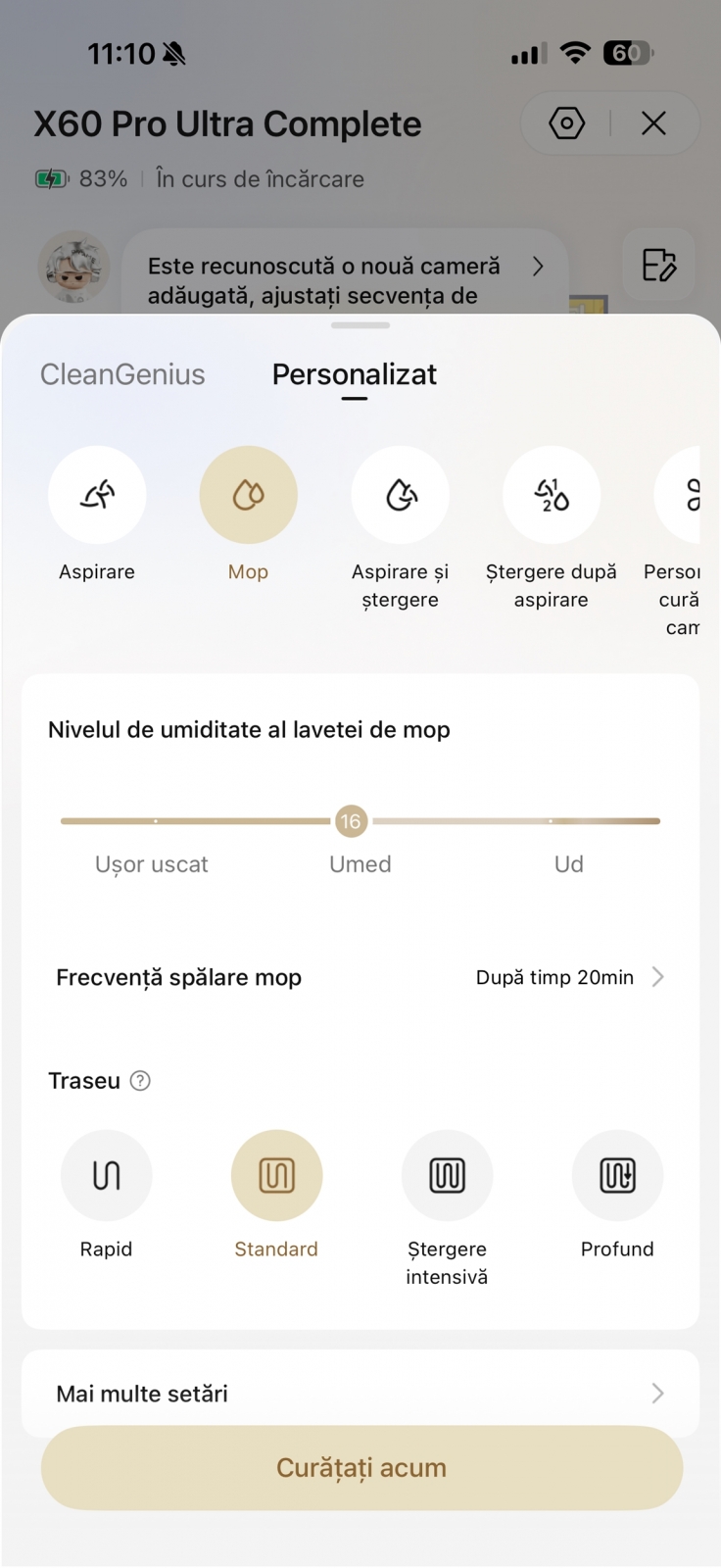Open the map edit icon
Screen dimensions: 721x1568
[659, 266]
